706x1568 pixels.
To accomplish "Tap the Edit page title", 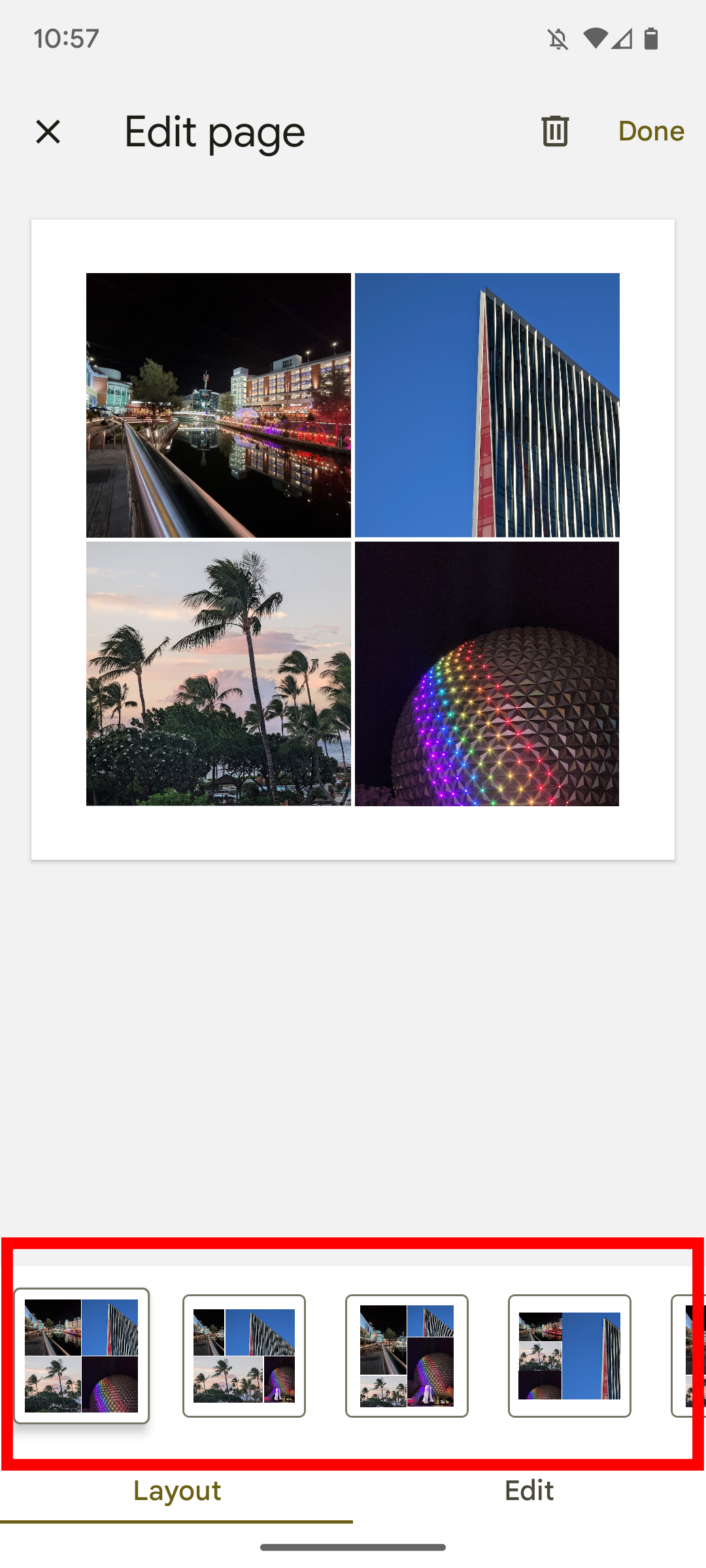I will click(214, 131).
